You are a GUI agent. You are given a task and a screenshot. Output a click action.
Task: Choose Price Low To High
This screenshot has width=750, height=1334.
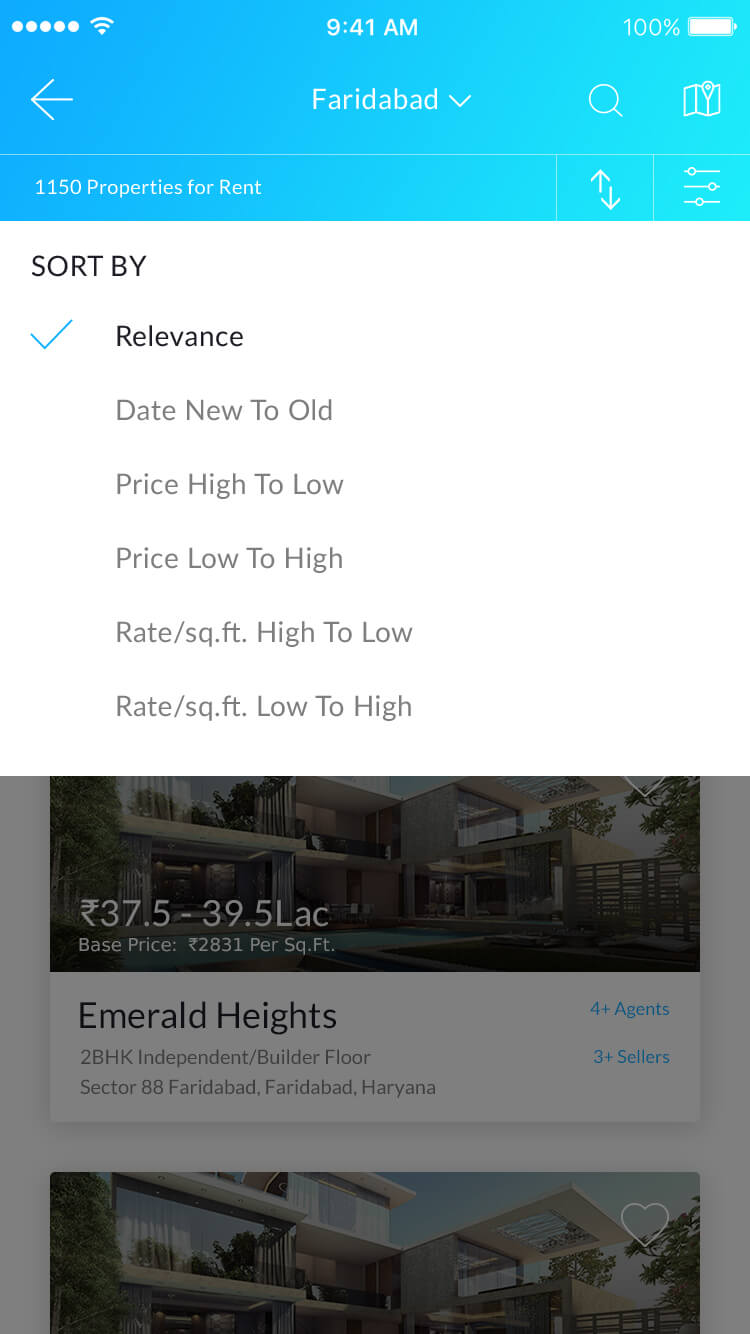pyautogui.click(x=375, y=558)
